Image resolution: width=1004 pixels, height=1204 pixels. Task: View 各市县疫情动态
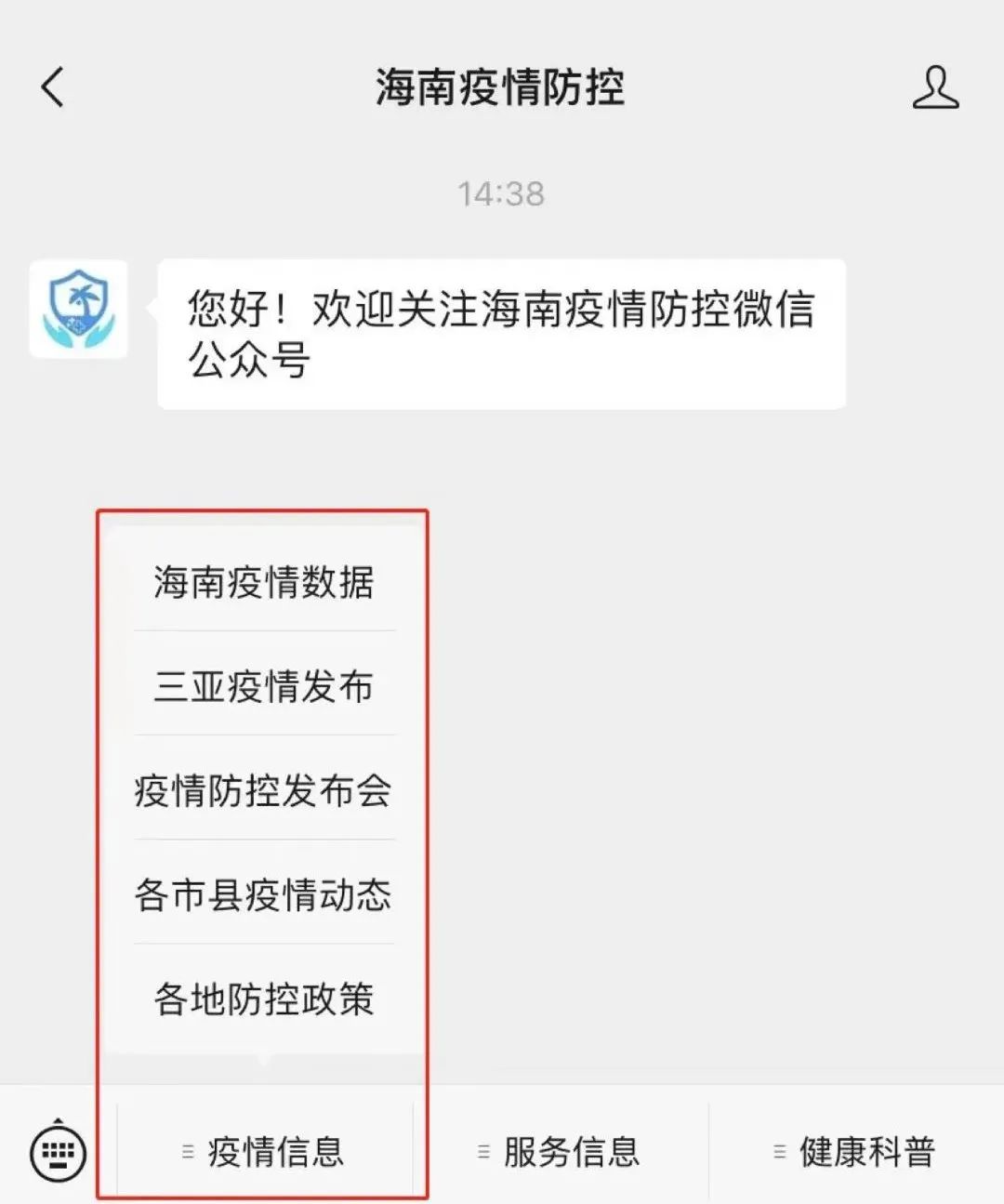click(x=264, y=895)
